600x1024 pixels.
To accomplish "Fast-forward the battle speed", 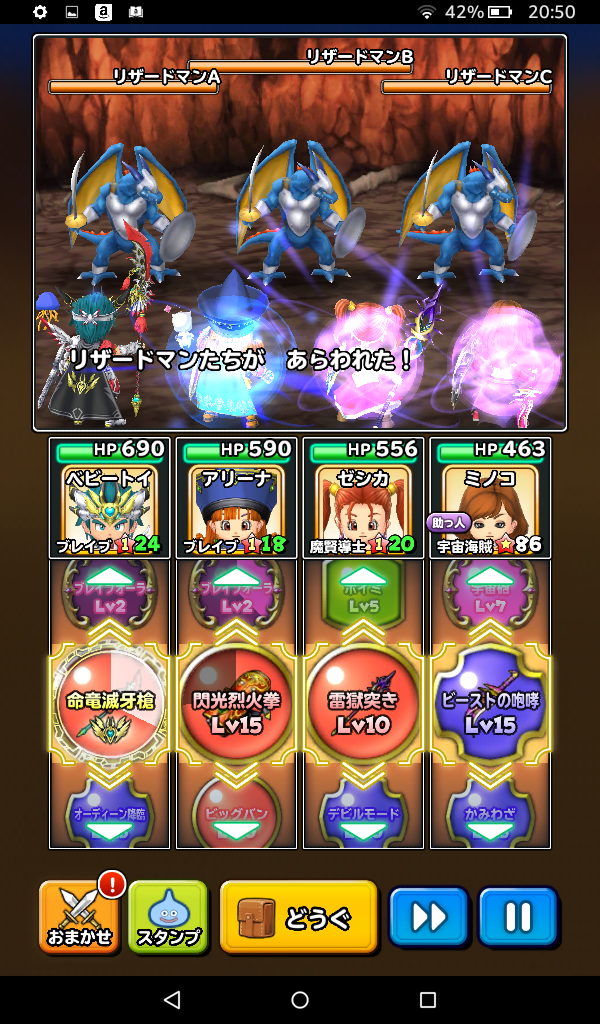I will [429, 917].
